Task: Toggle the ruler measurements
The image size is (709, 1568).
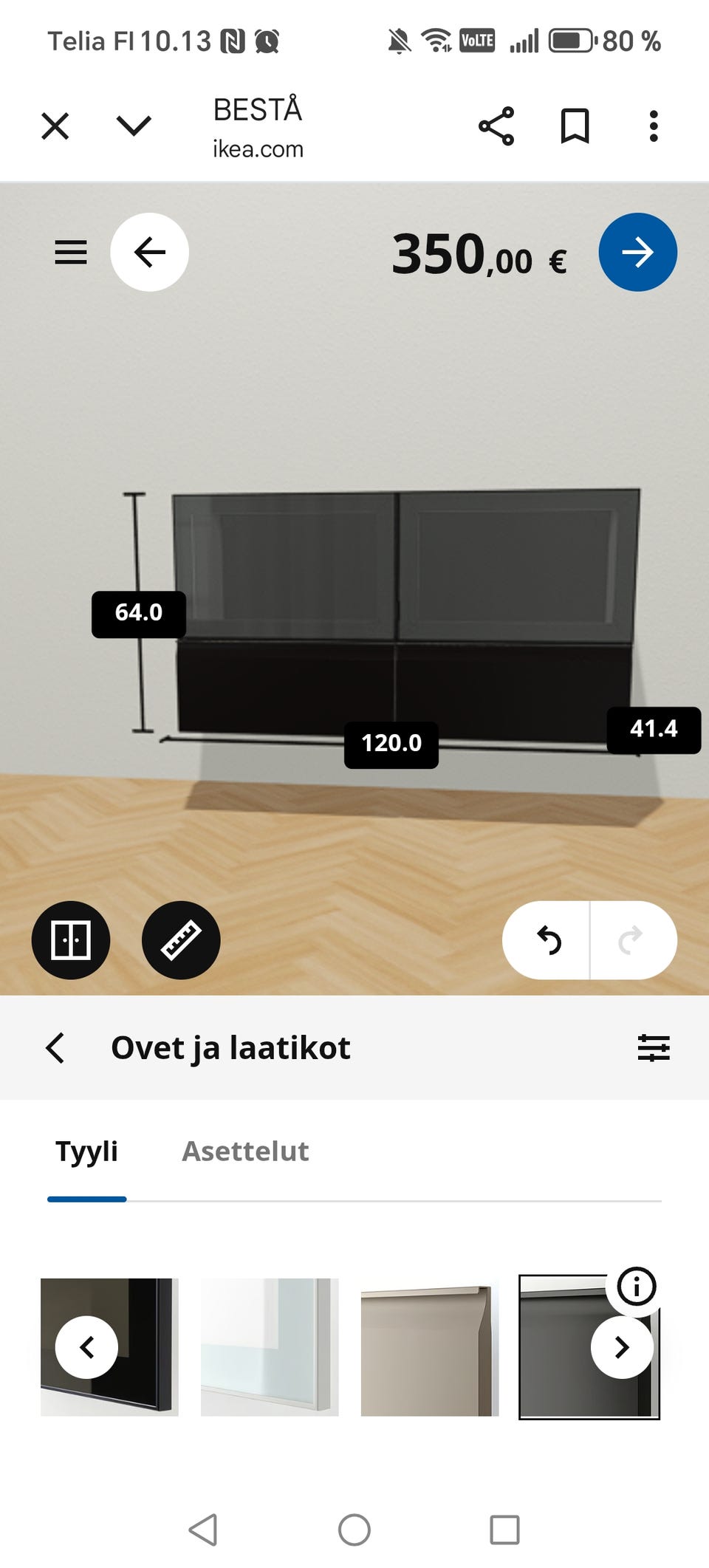Action: tap(181, 940)
